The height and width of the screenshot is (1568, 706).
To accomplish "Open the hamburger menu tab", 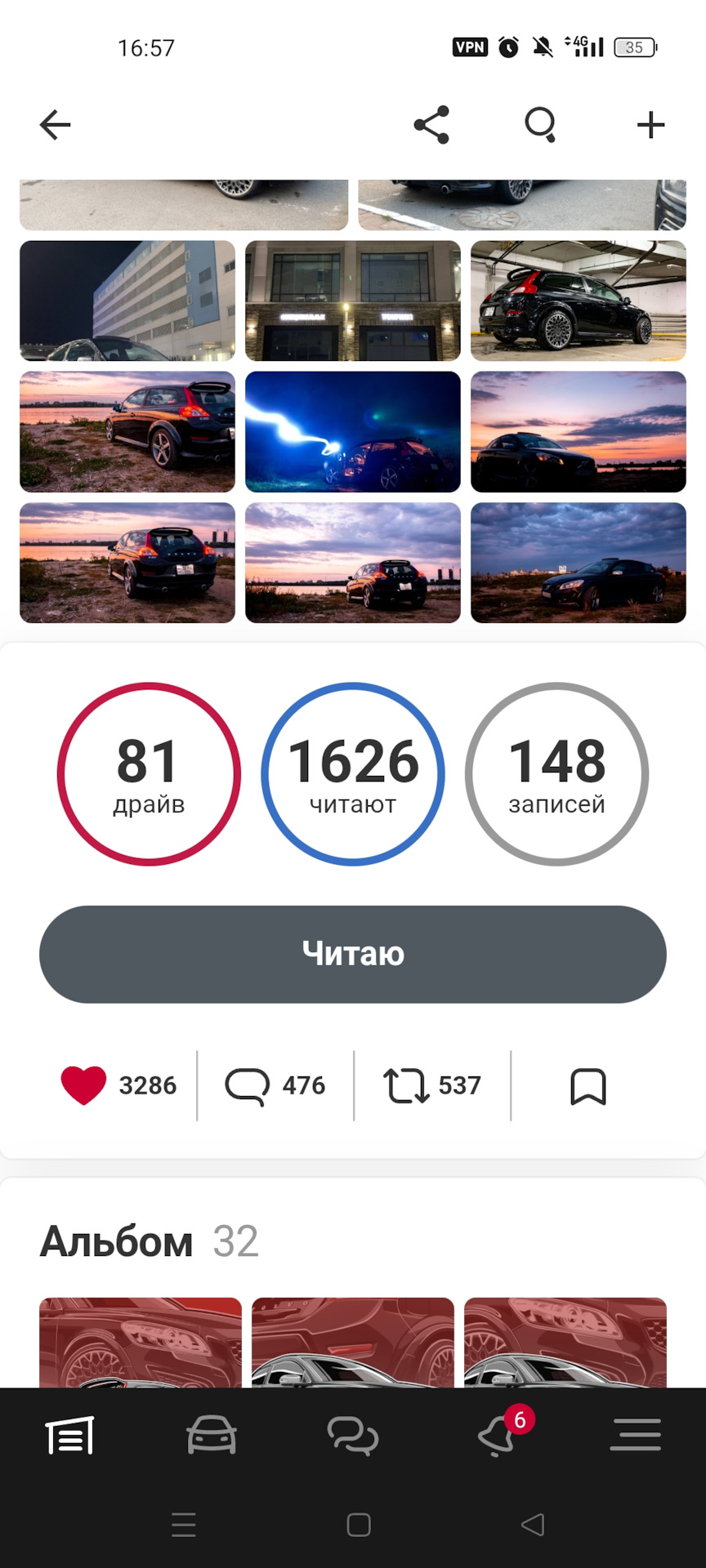I will (x=636, y=1435).
